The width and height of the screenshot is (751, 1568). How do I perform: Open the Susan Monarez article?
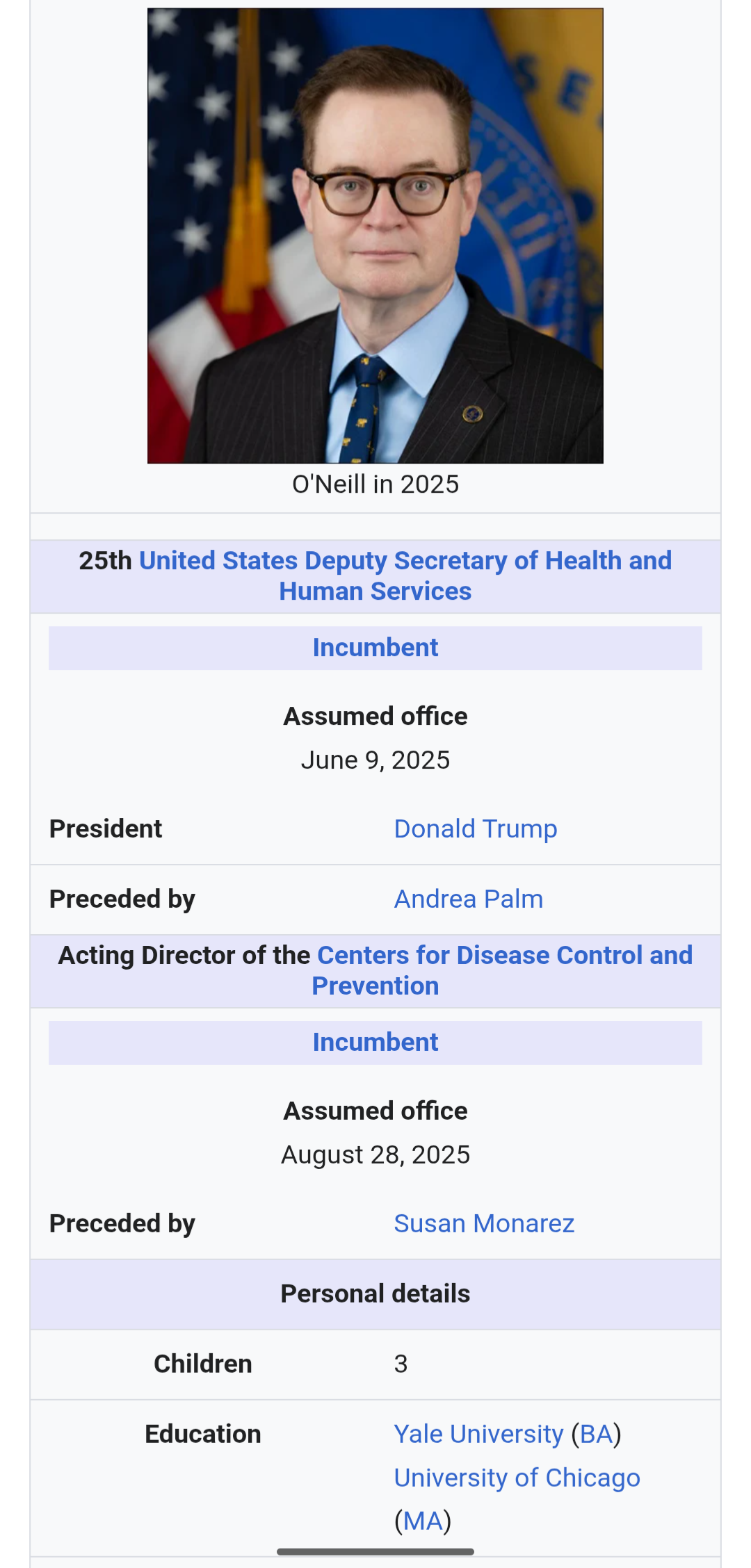(484, 1224)
